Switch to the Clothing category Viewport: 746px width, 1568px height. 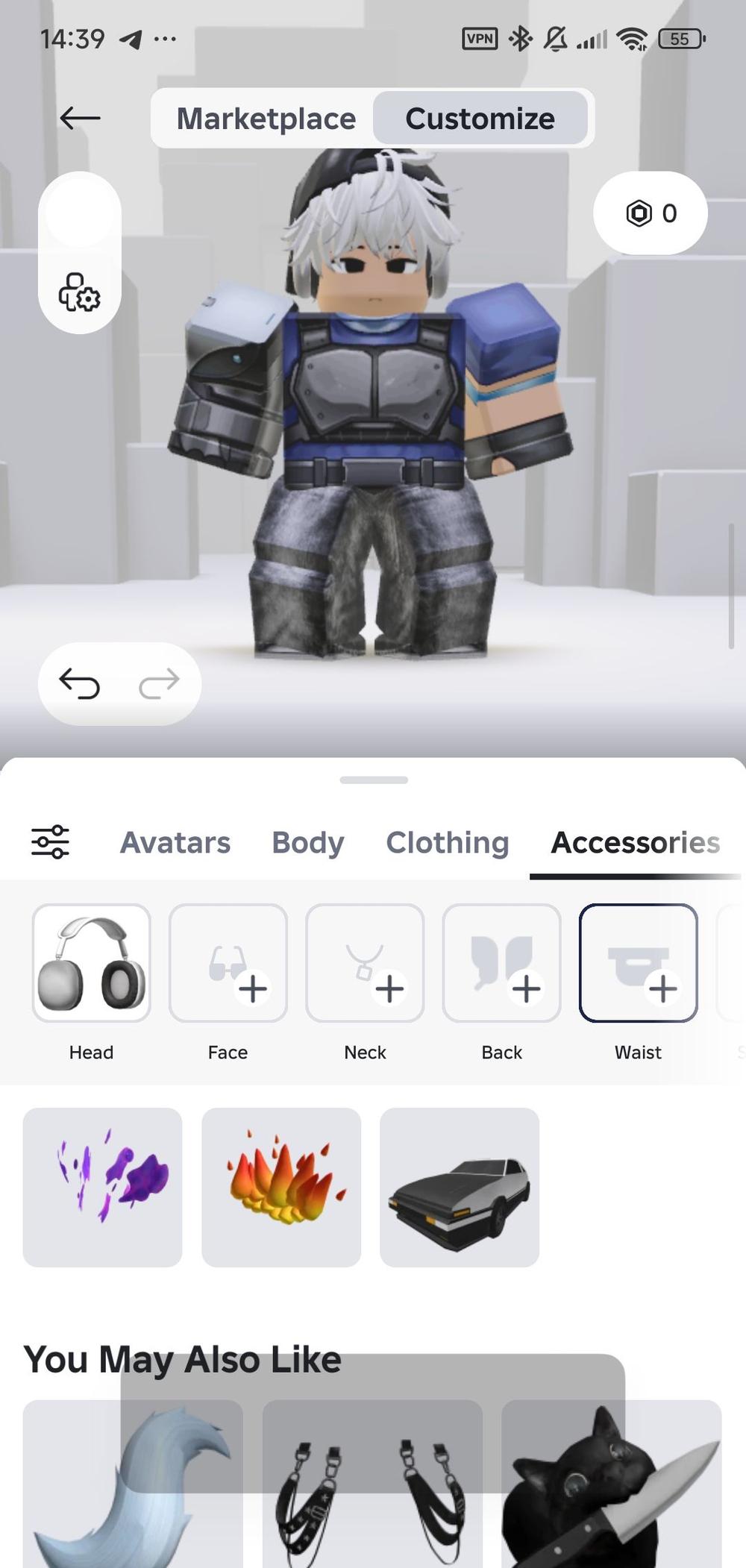point(448,842)
